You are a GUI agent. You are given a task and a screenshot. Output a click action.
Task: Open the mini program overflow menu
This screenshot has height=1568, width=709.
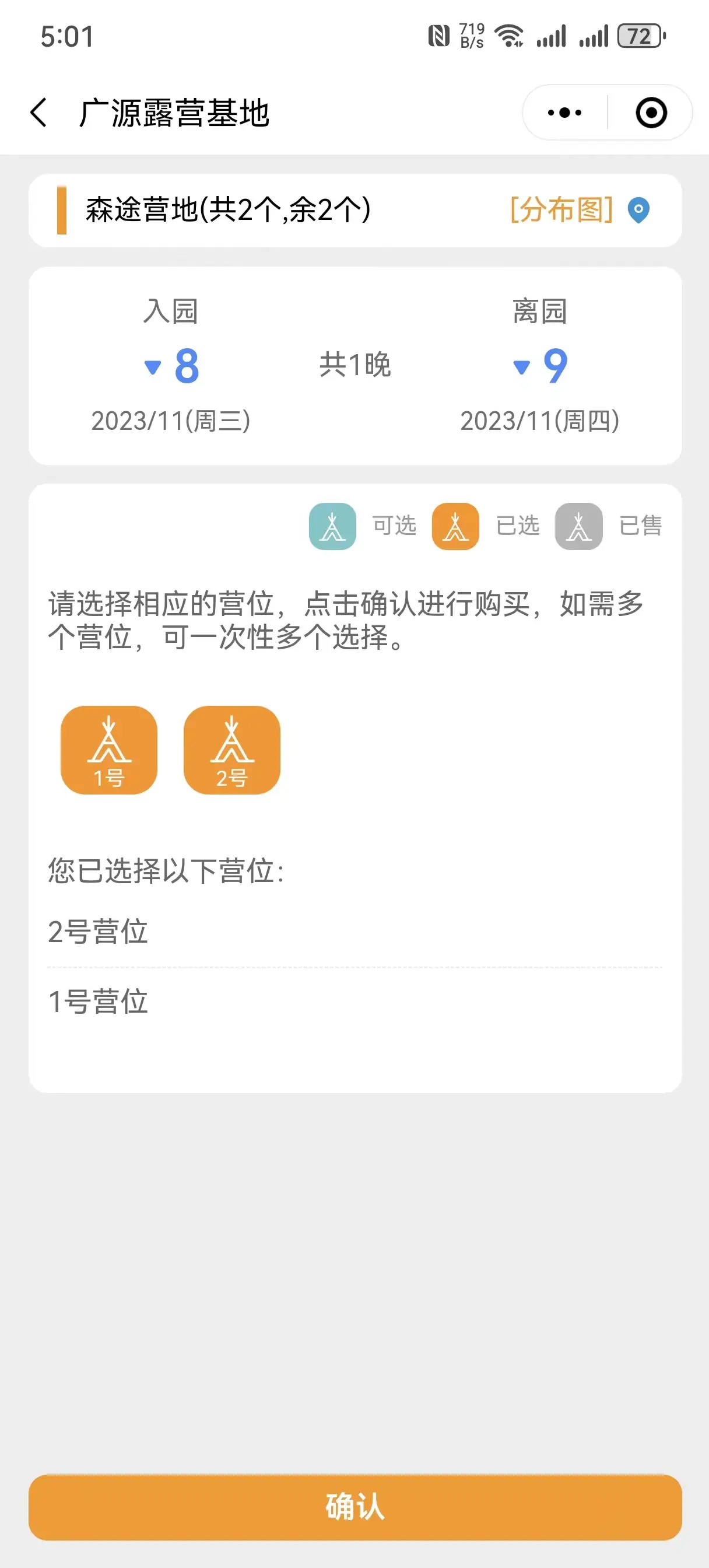564,113
